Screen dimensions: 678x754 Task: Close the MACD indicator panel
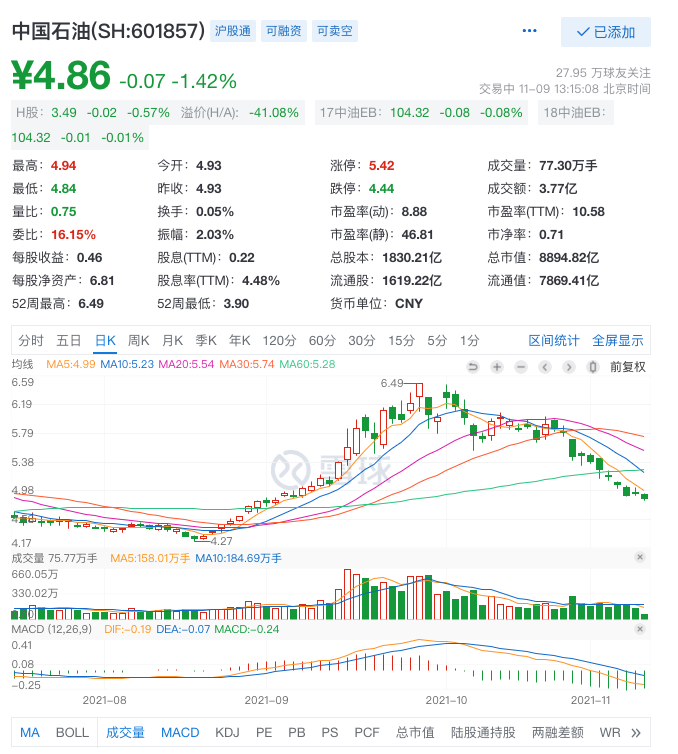(640, 627)
